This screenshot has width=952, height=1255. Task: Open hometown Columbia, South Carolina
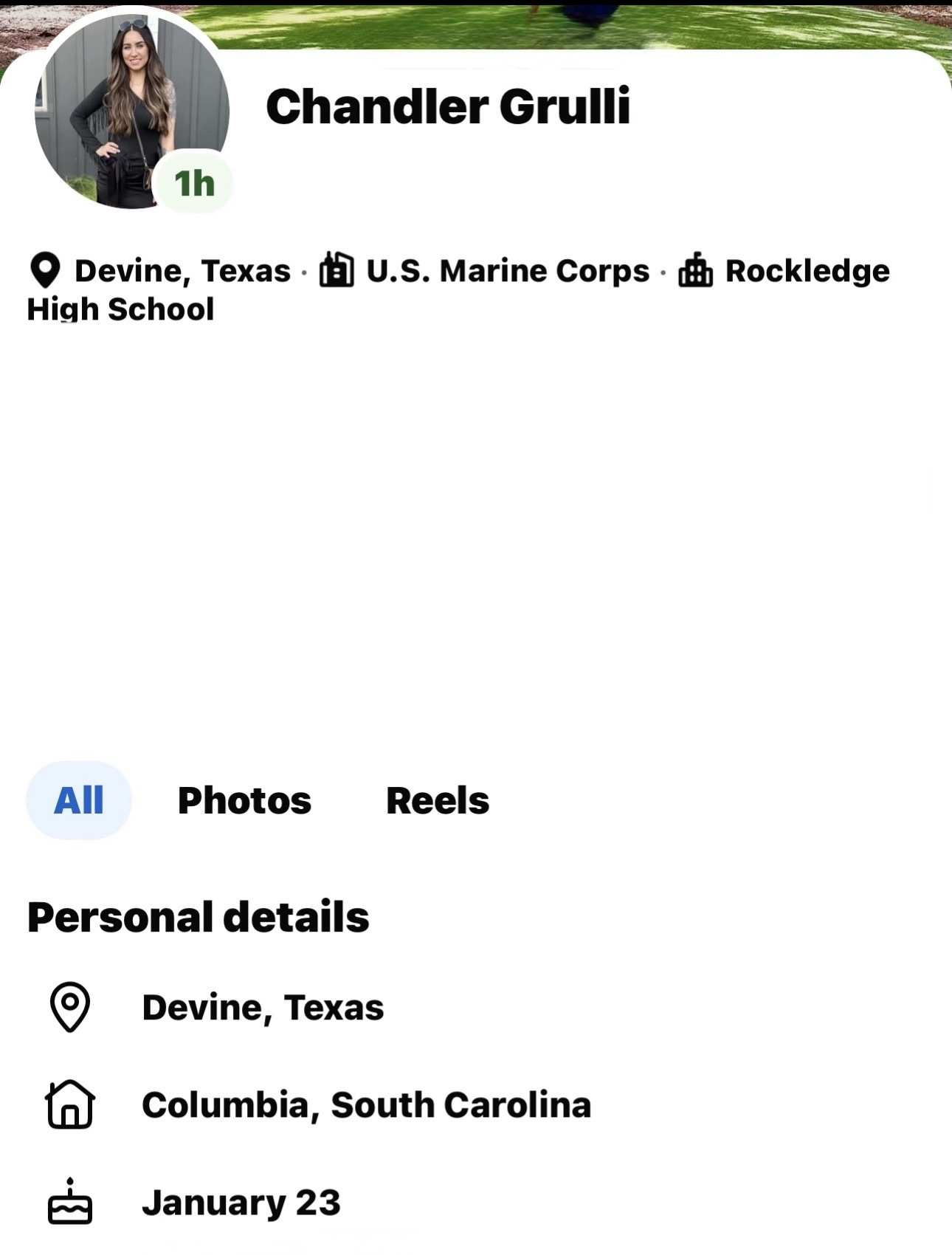pos(366,1105)
